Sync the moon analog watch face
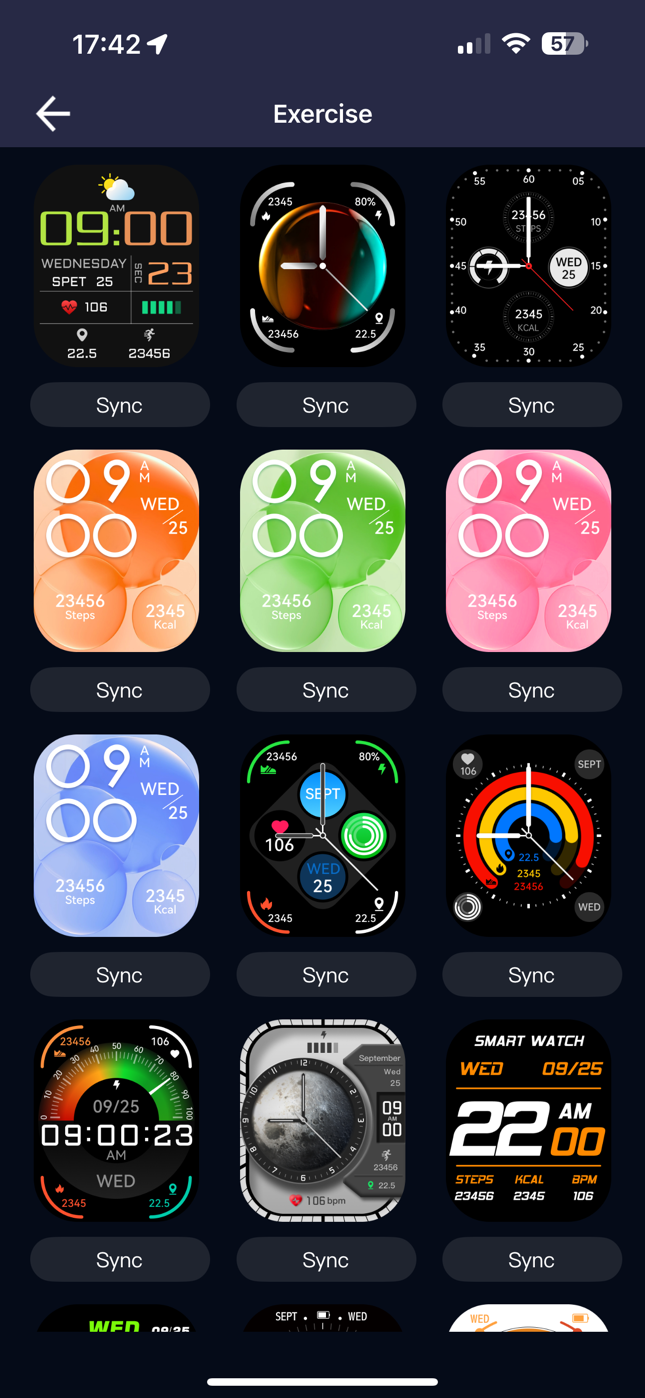Viewport: 645px width, 1398px height. (x=325, y=1260)
